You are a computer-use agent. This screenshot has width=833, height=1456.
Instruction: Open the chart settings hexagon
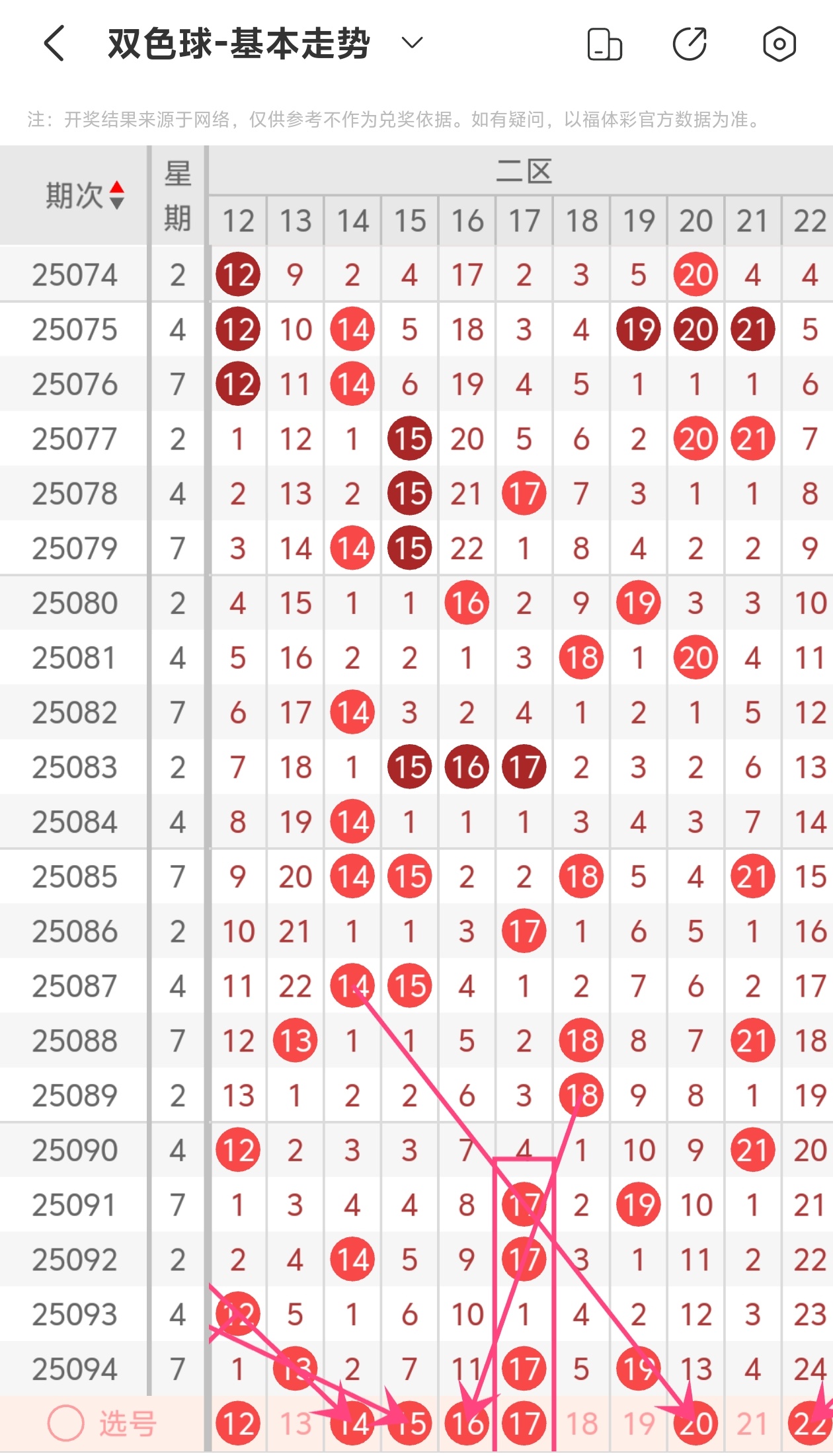[x=779, y=44]
